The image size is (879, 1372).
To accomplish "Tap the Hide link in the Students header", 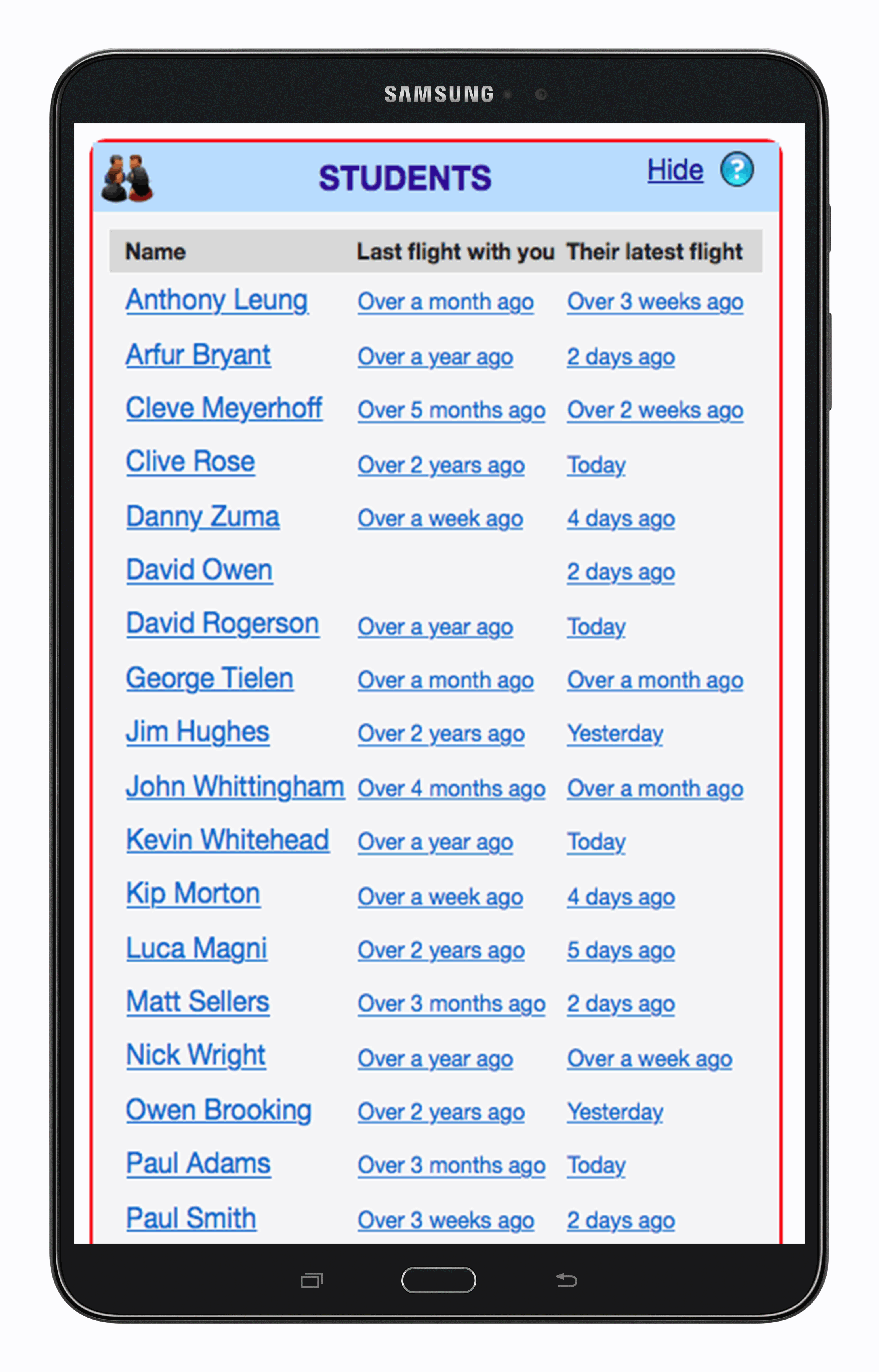I will click(x=675, y=170).
